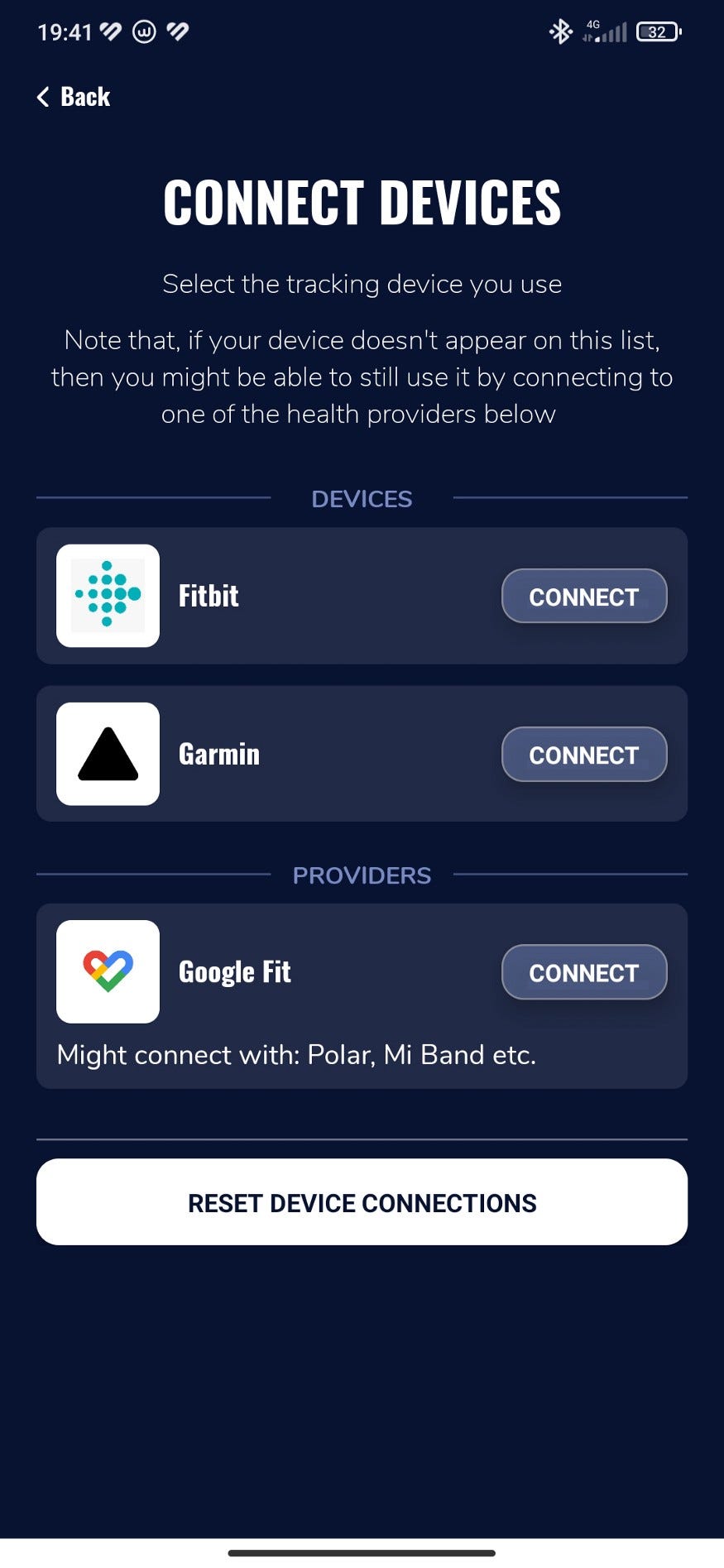Reset device connections
The width and height of the screenshot is (724, 1568).
pos(362,1201)
